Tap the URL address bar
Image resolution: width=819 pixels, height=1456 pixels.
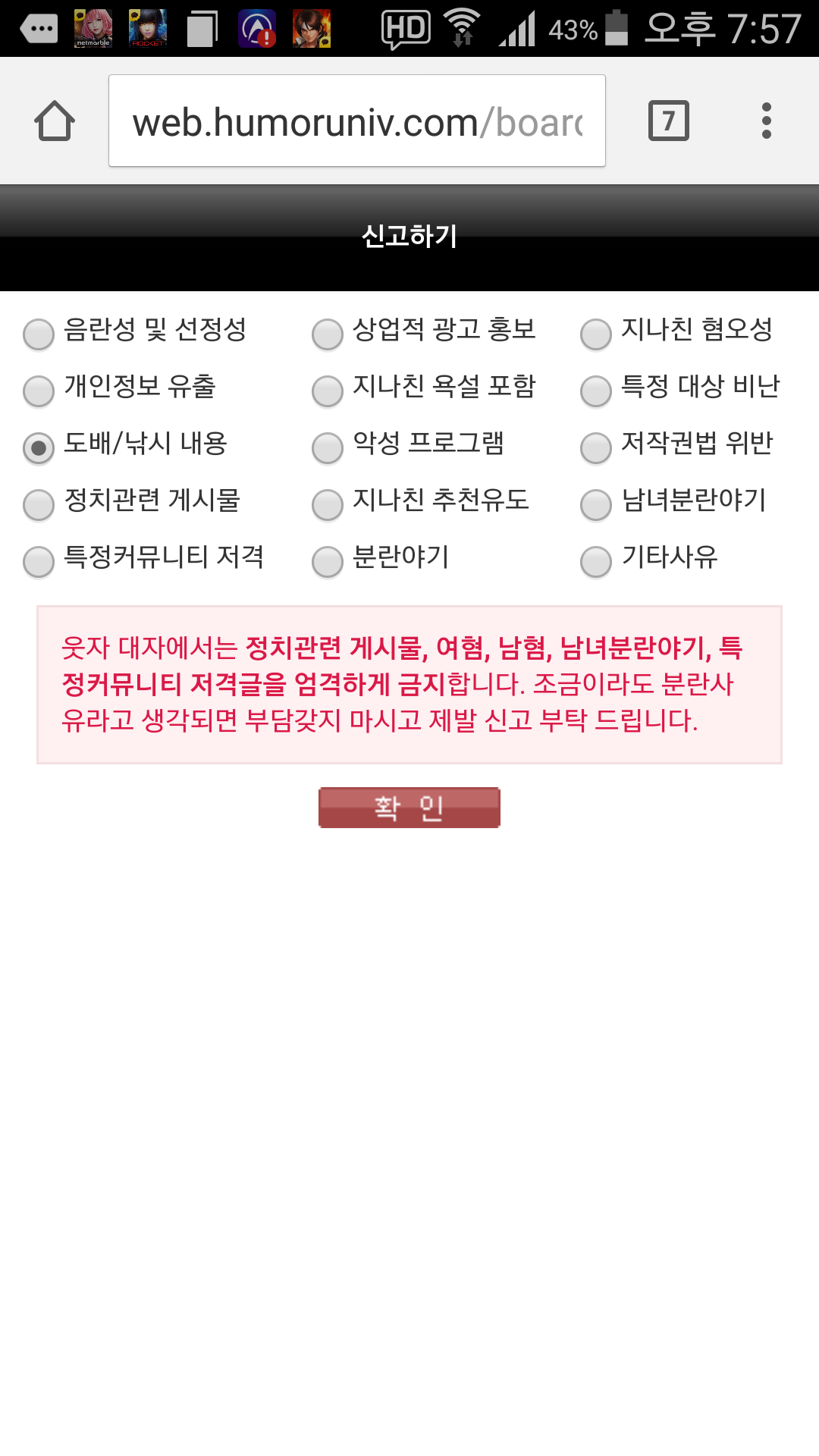coord(356,121)
